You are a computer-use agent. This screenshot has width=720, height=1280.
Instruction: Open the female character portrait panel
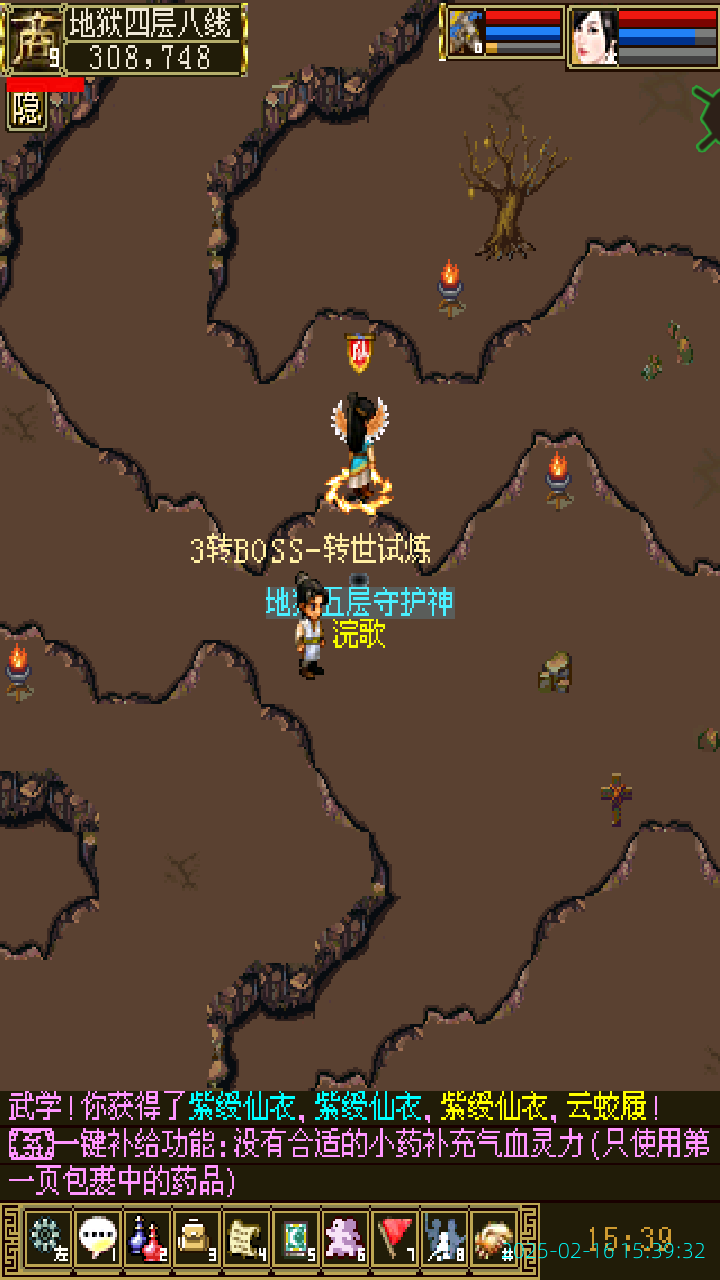coord(594,37)
